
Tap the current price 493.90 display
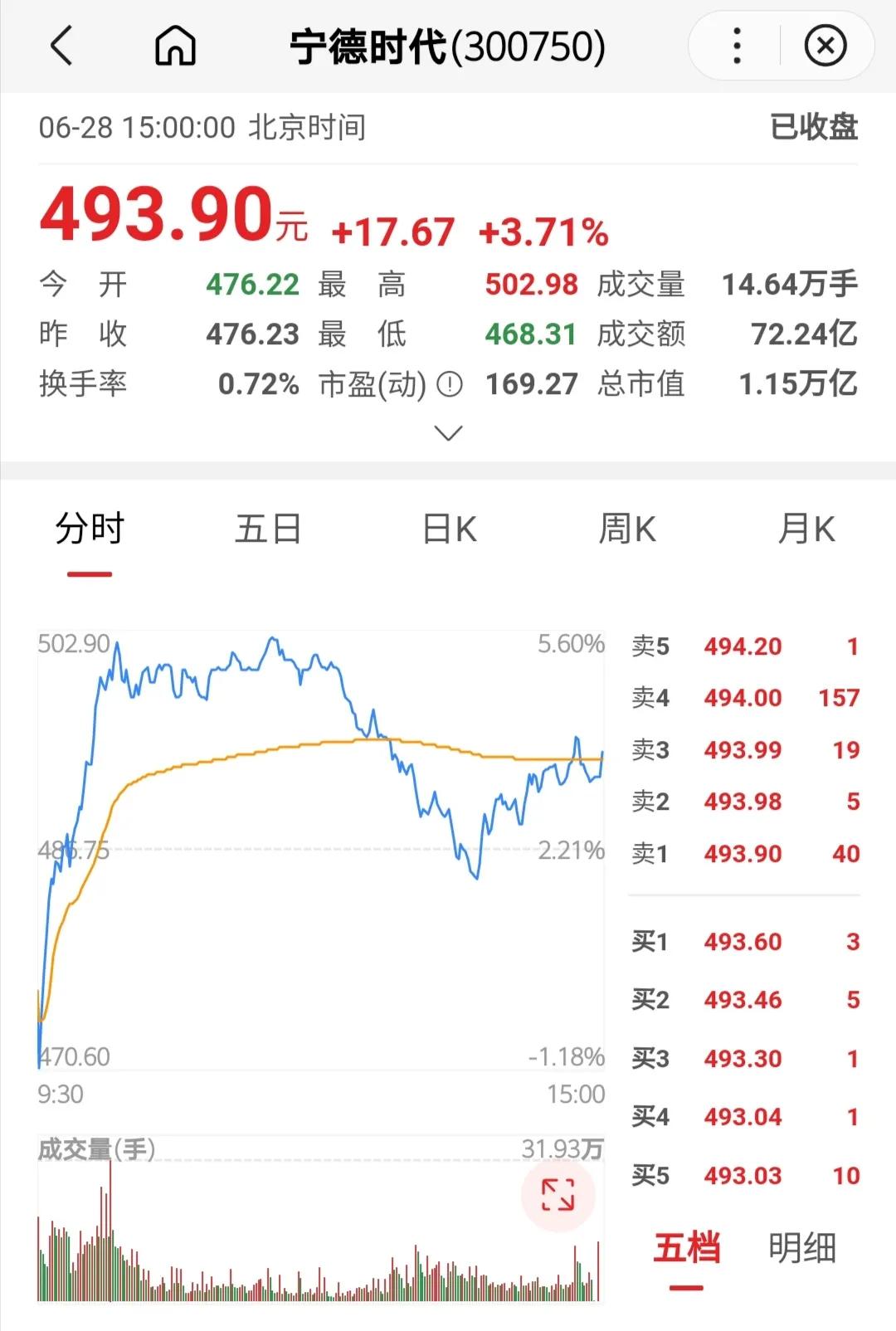pyautogui.click(x=153, y=214)
